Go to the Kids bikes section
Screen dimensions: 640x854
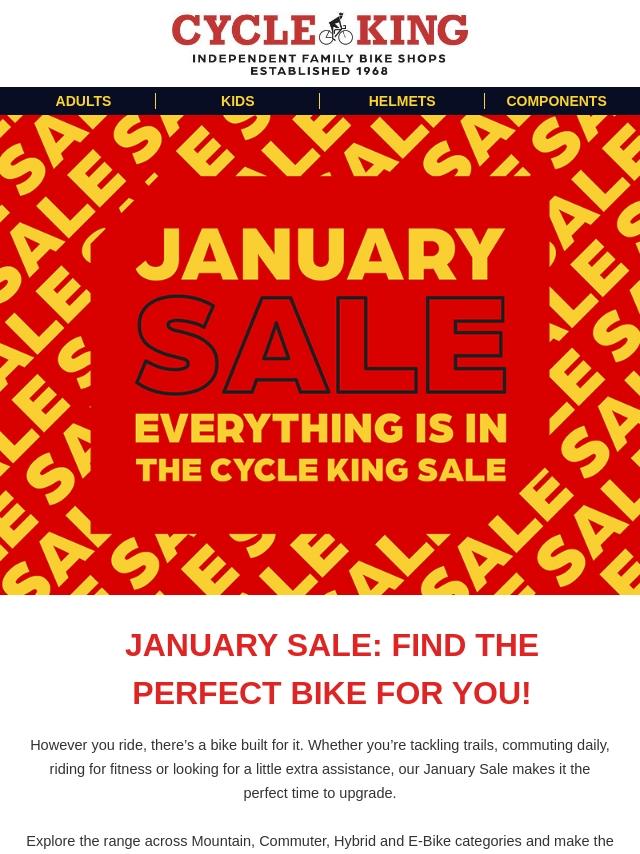(x=237, y=101)
